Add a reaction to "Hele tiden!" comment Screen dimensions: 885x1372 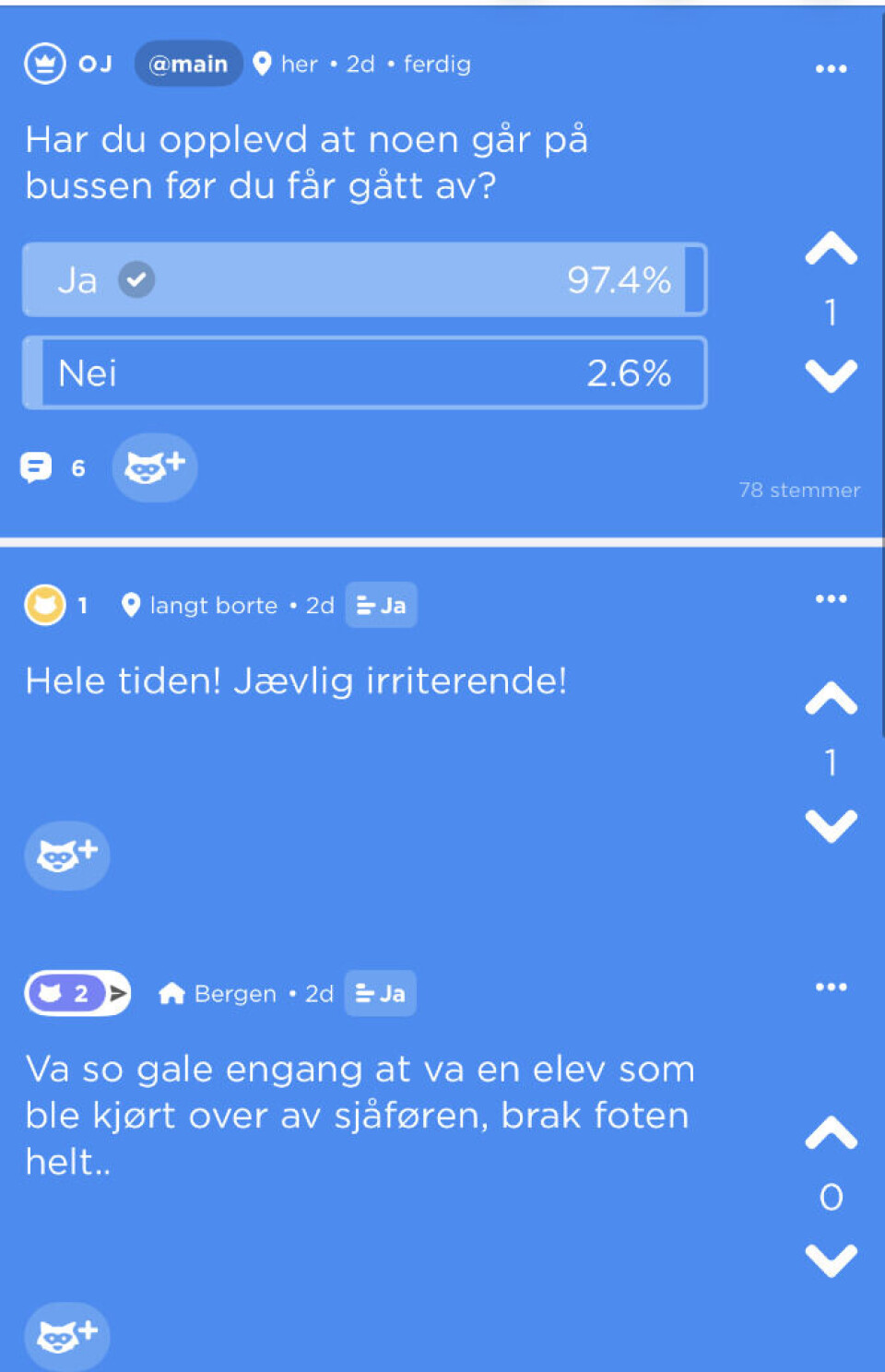(x=66, y=856)
